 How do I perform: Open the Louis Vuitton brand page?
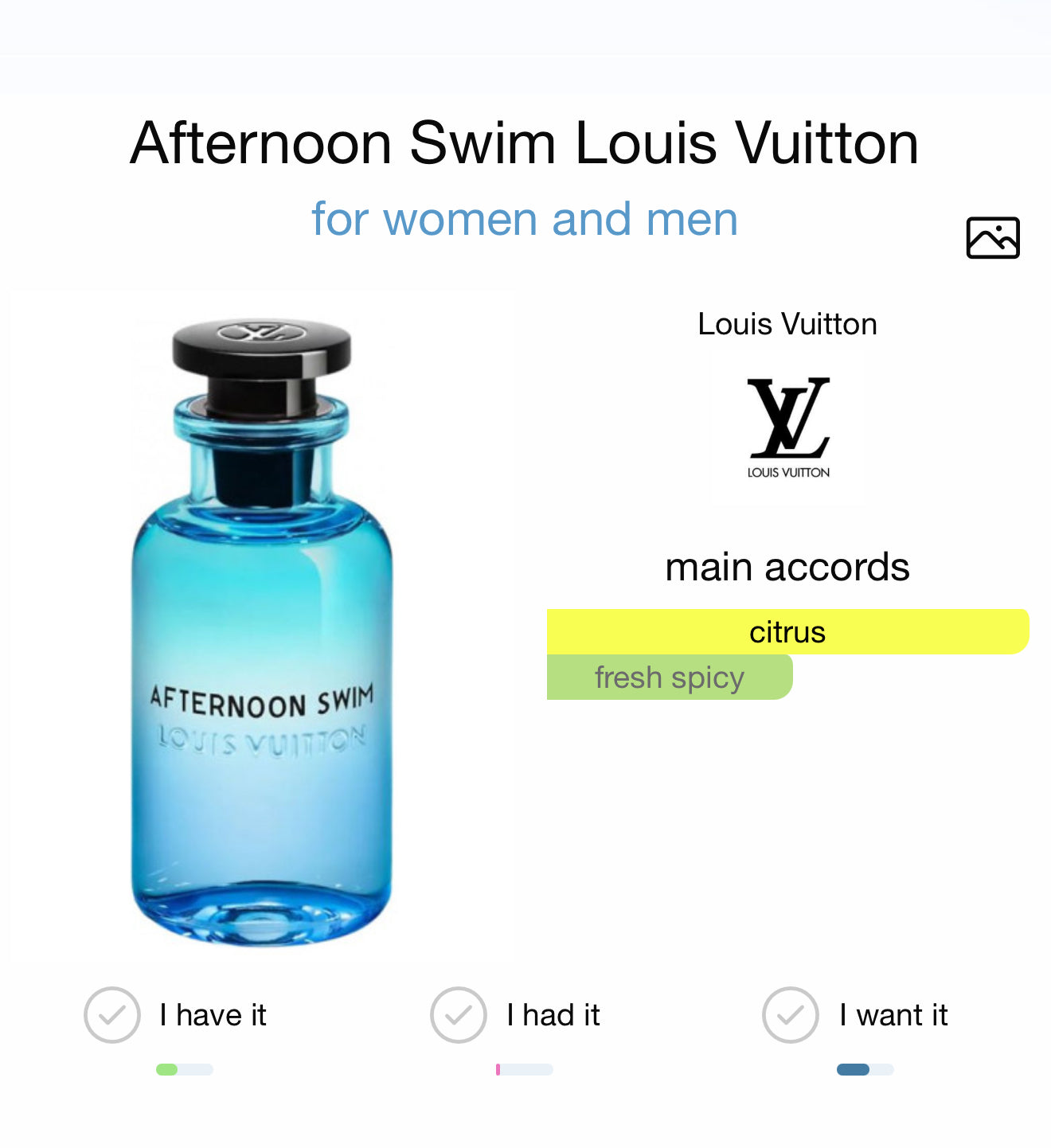point(787,428)
